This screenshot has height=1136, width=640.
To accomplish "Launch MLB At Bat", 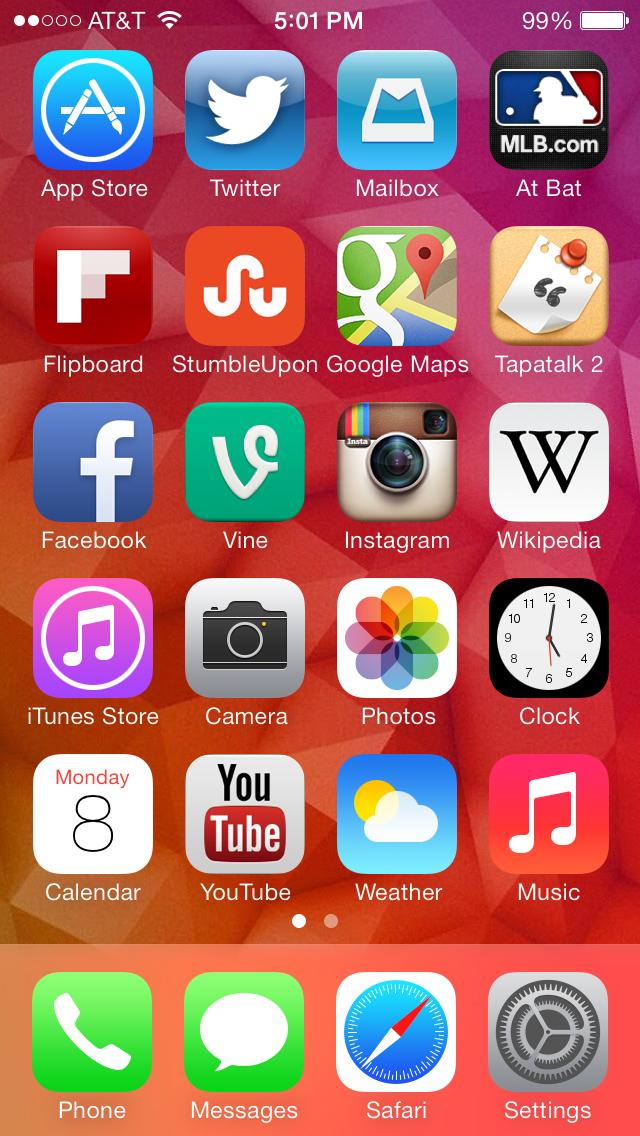I will (549, 110).
